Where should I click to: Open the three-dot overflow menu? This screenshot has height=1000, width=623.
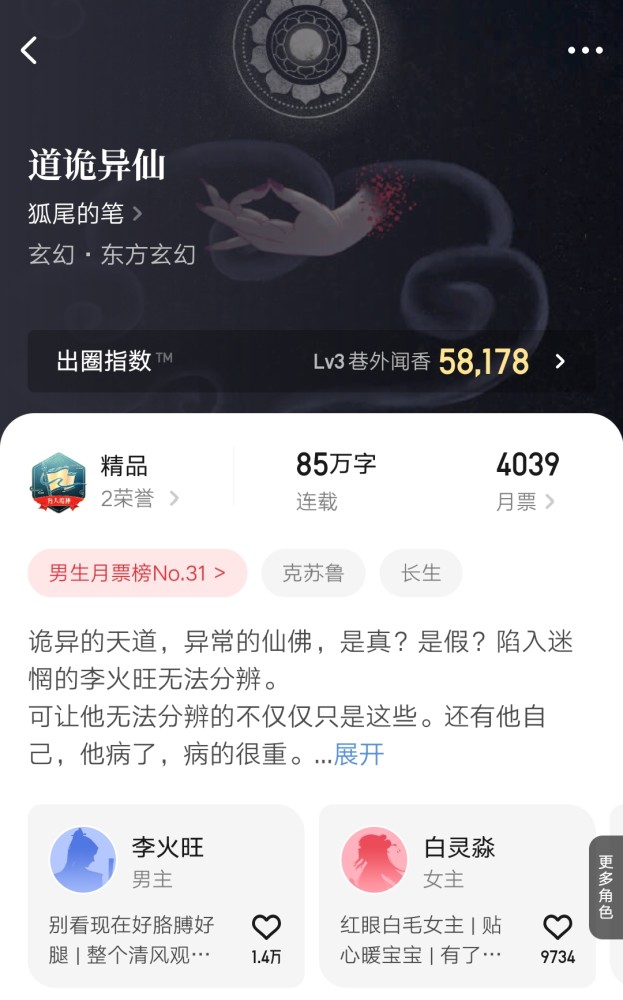[x=585, y=51]
